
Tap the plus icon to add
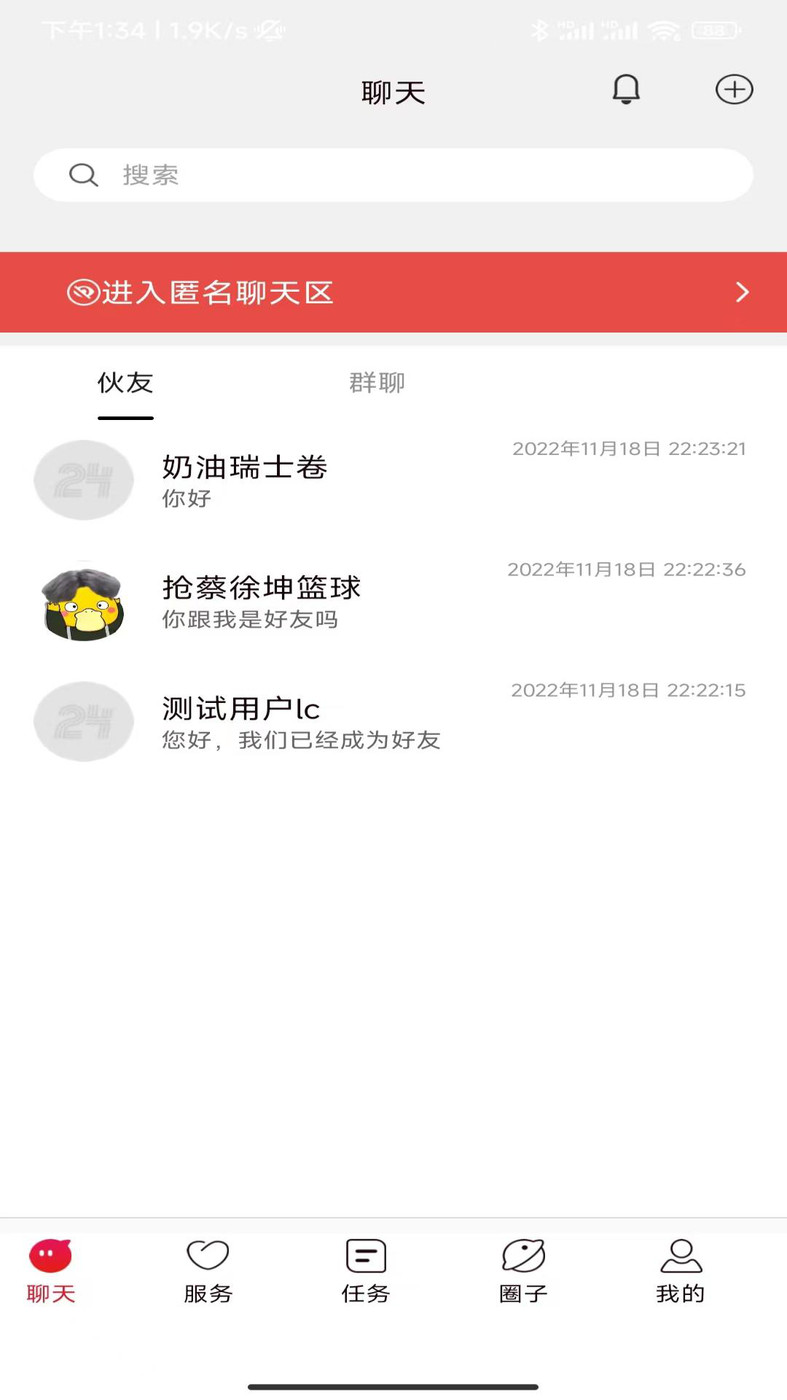point(734,90)
